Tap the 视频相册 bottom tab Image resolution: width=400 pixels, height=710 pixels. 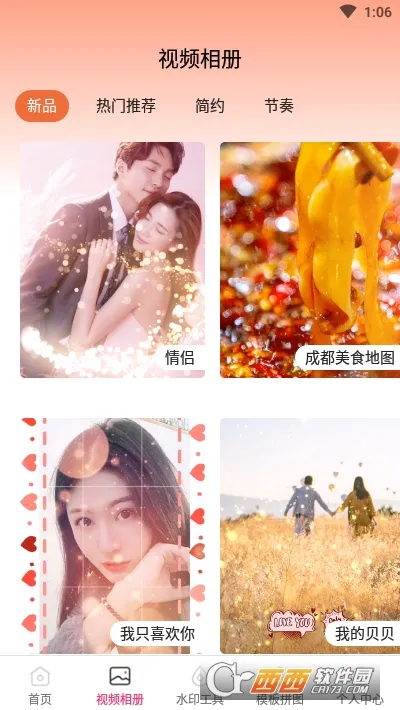(x=120, y=685)
